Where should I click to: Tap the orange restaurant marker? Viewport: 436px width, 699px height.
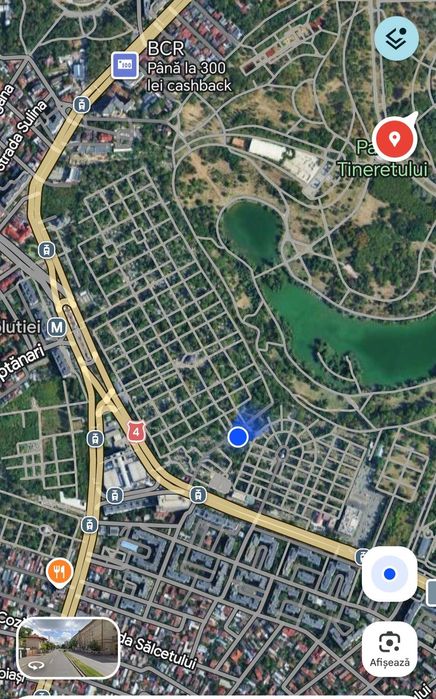click(59, 573)
